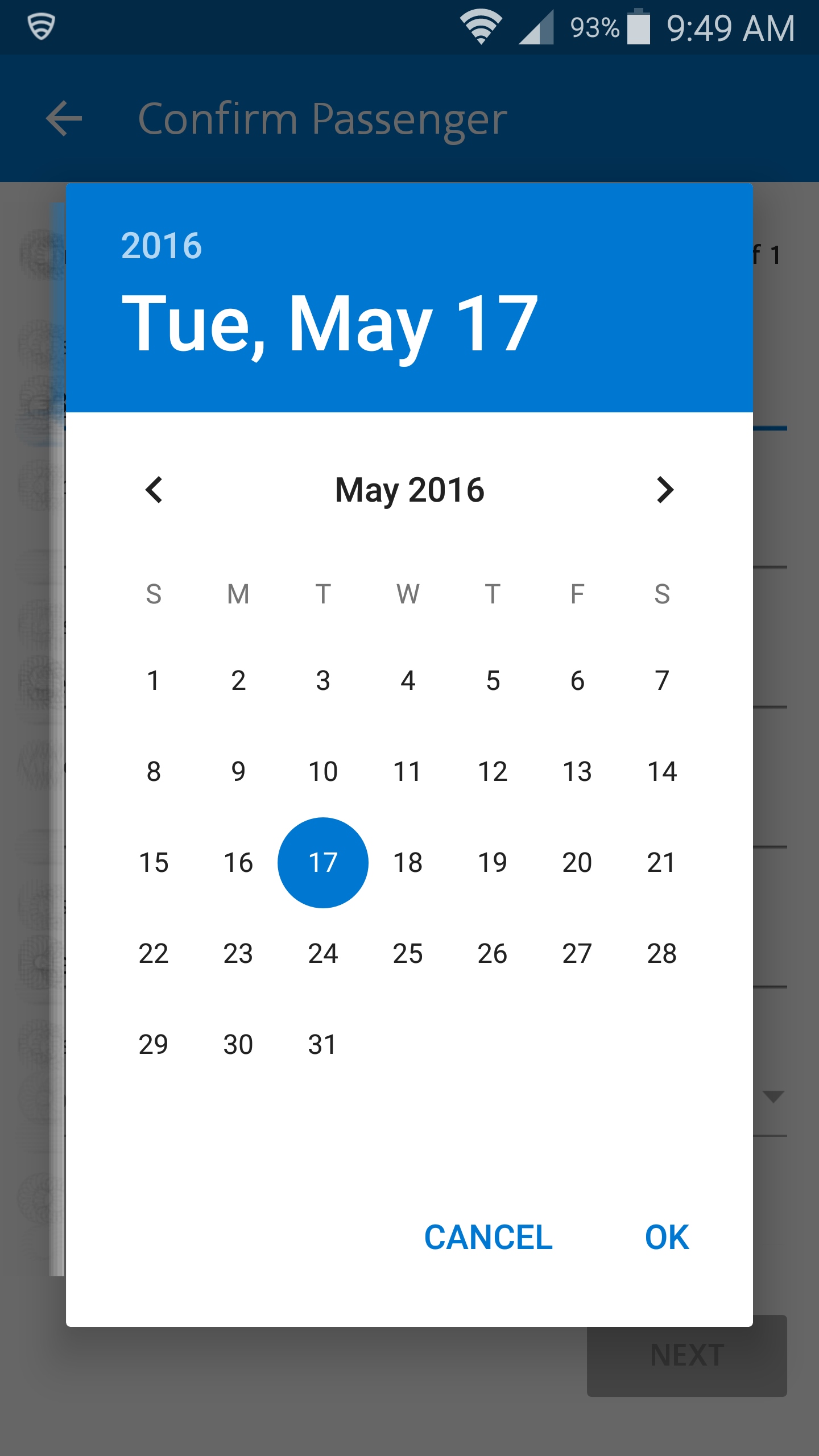Screen dimensions: 819x1456
Task: Pick May 5 as the date
Action: click(x=493, y=680)
